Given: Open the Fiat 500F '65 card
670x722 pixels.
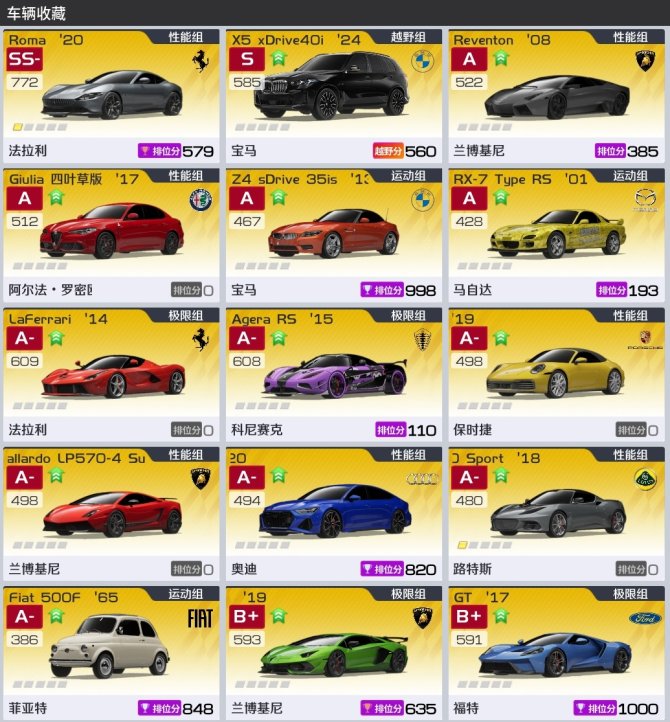Looking at the screenshot, I should click(110, 650).
